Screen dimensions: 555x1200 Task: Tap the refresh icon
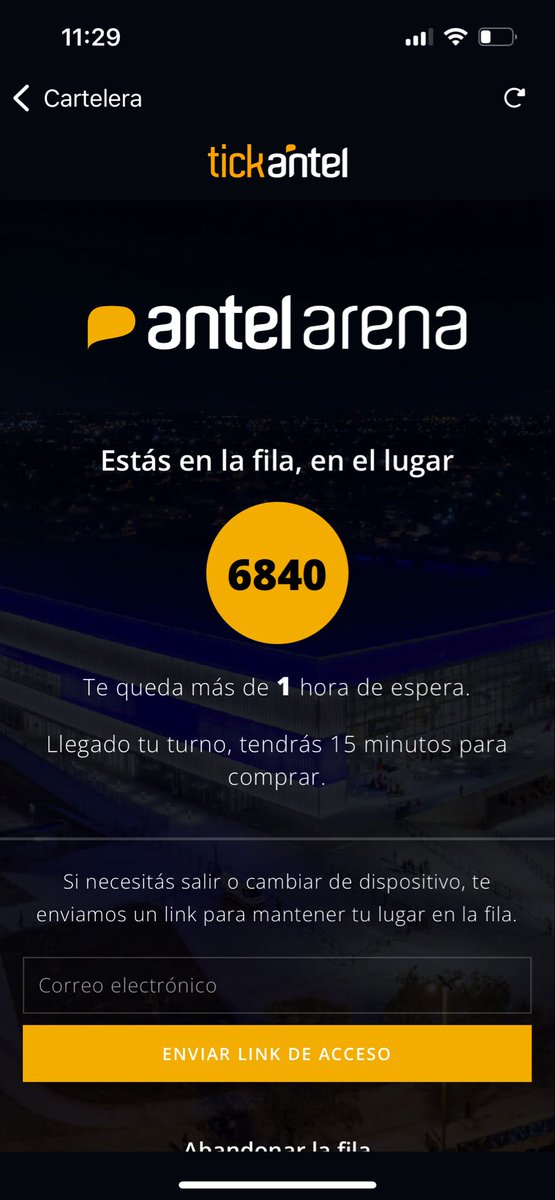click(x=514, y=98)
